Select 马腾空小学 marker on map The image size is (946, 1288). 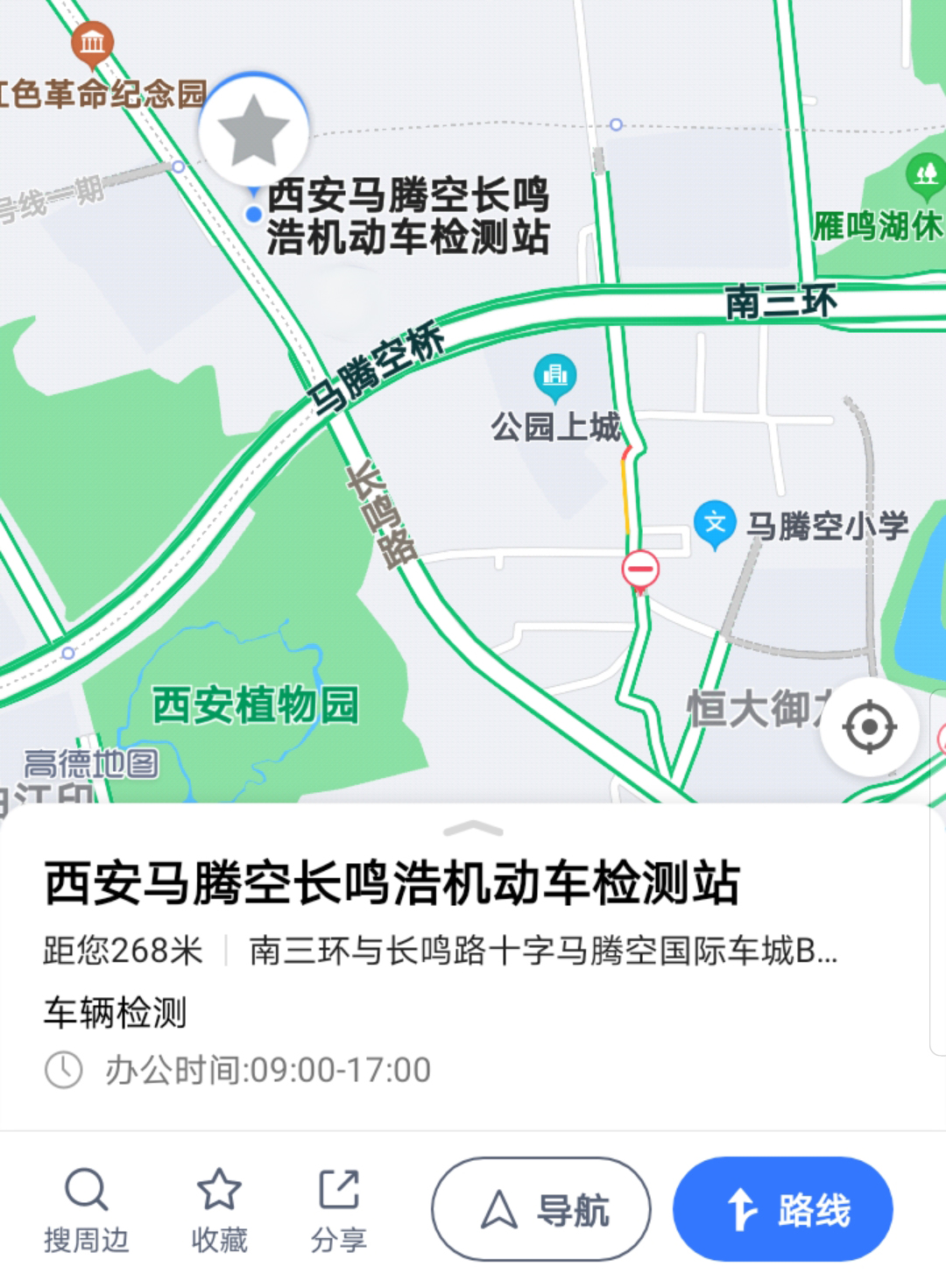click(x=715, y=524)
